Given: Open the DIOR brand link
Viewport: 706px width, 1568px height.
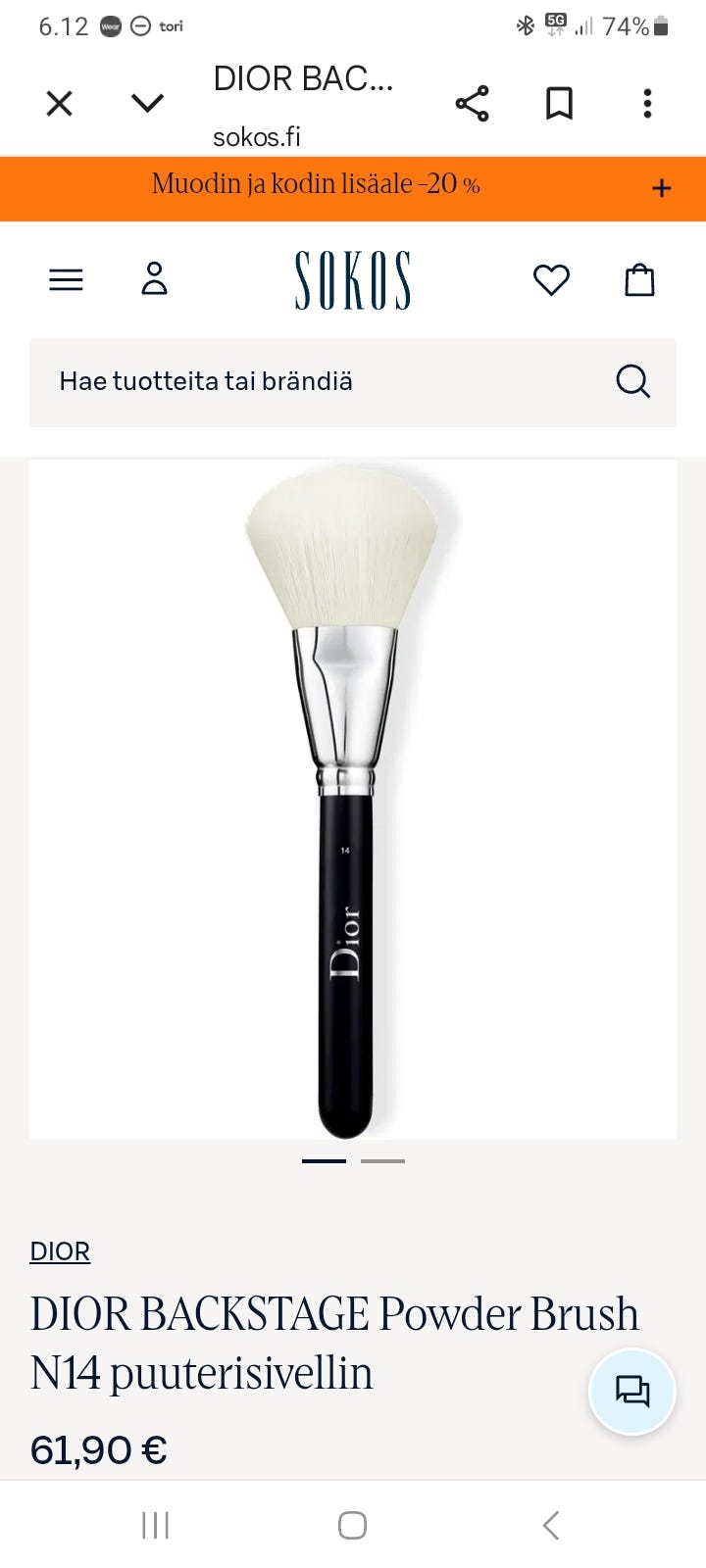Looking at the screenshot, I should click(60, 1251).
